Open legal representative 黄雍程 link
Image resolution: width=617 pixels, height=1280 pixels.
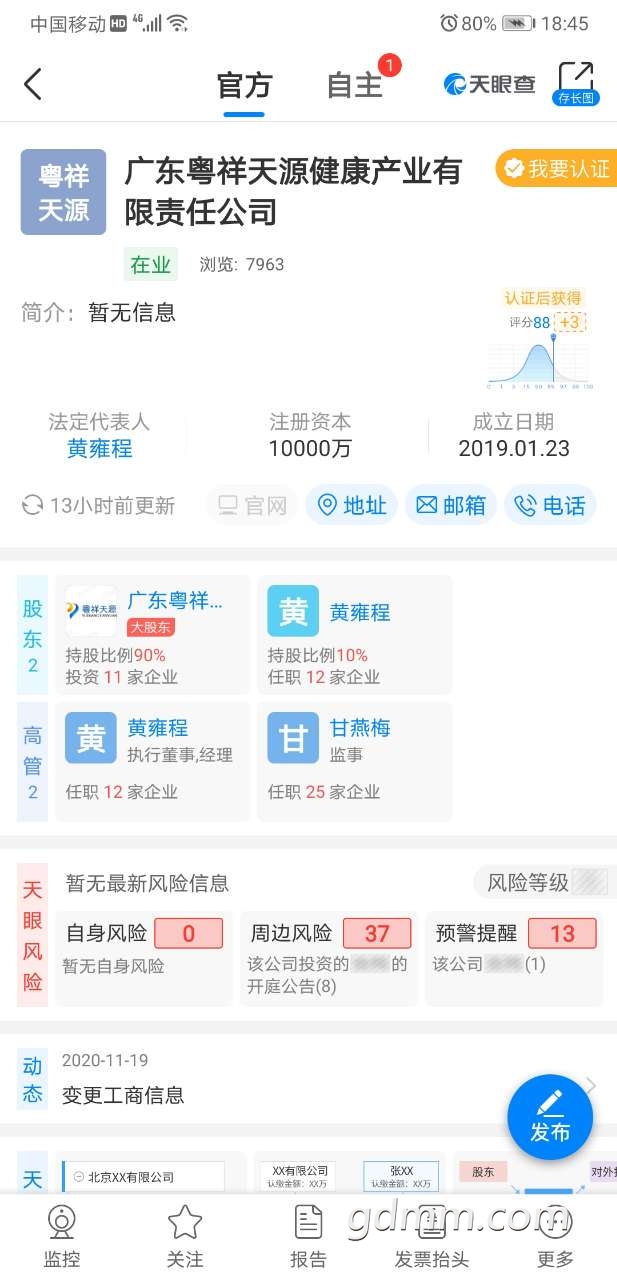click(x=99, y=449)
